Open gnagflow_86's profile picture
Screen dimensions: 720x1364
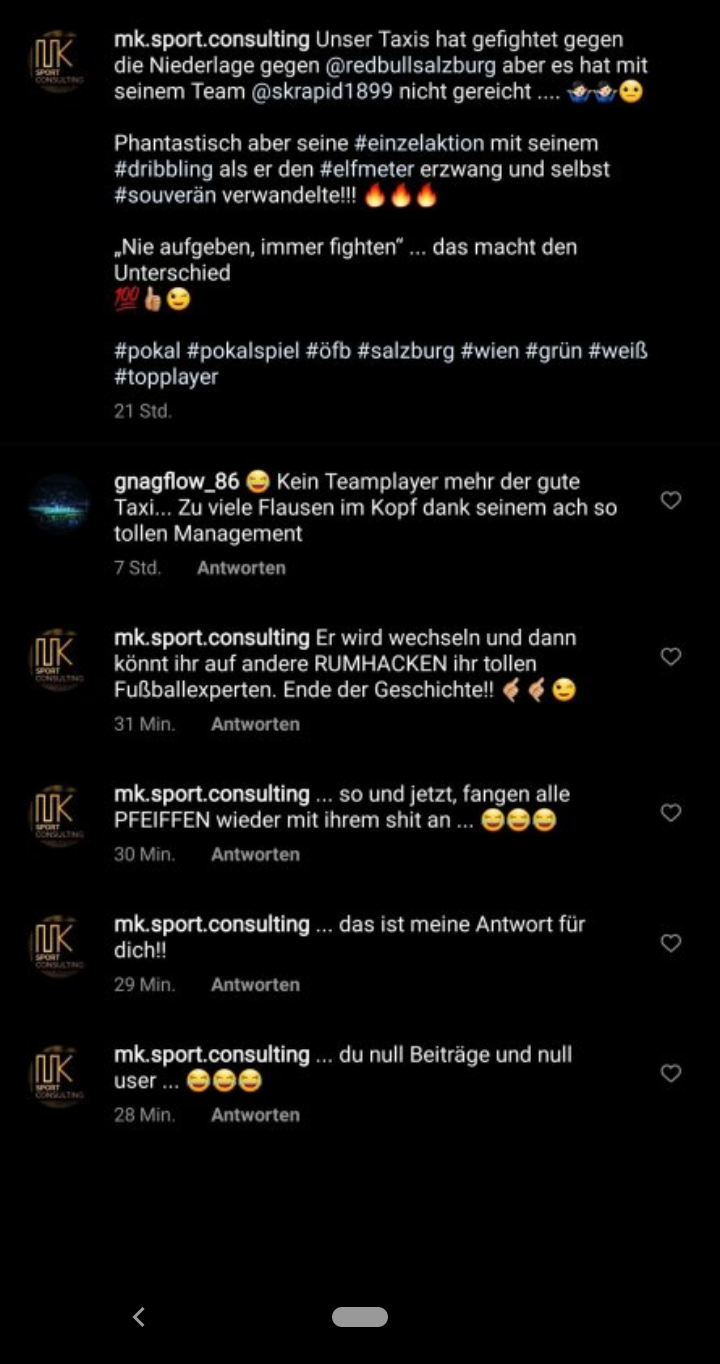coord(59,504)
